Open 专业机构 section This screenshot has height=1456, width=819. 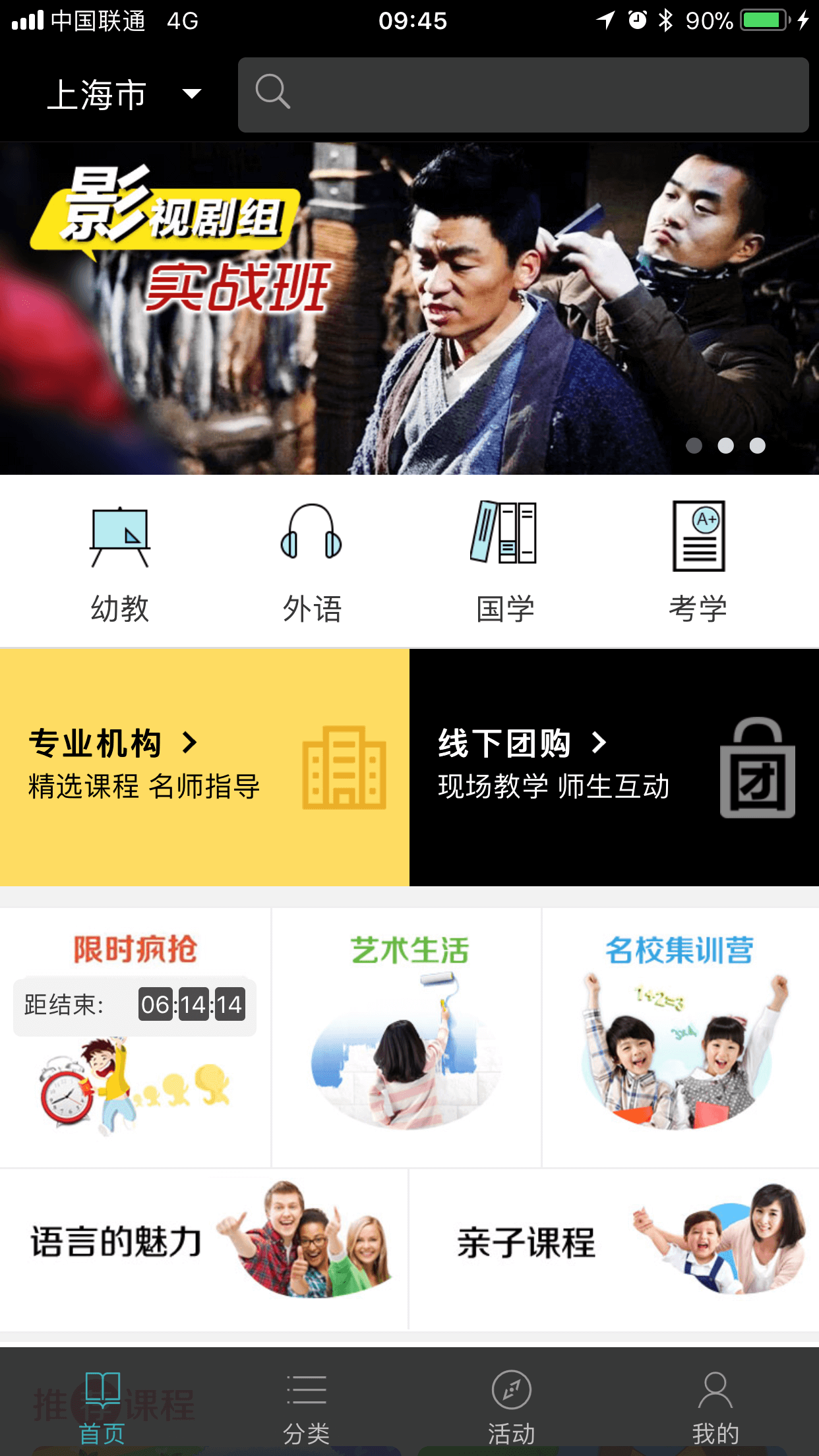click(204, 767)
